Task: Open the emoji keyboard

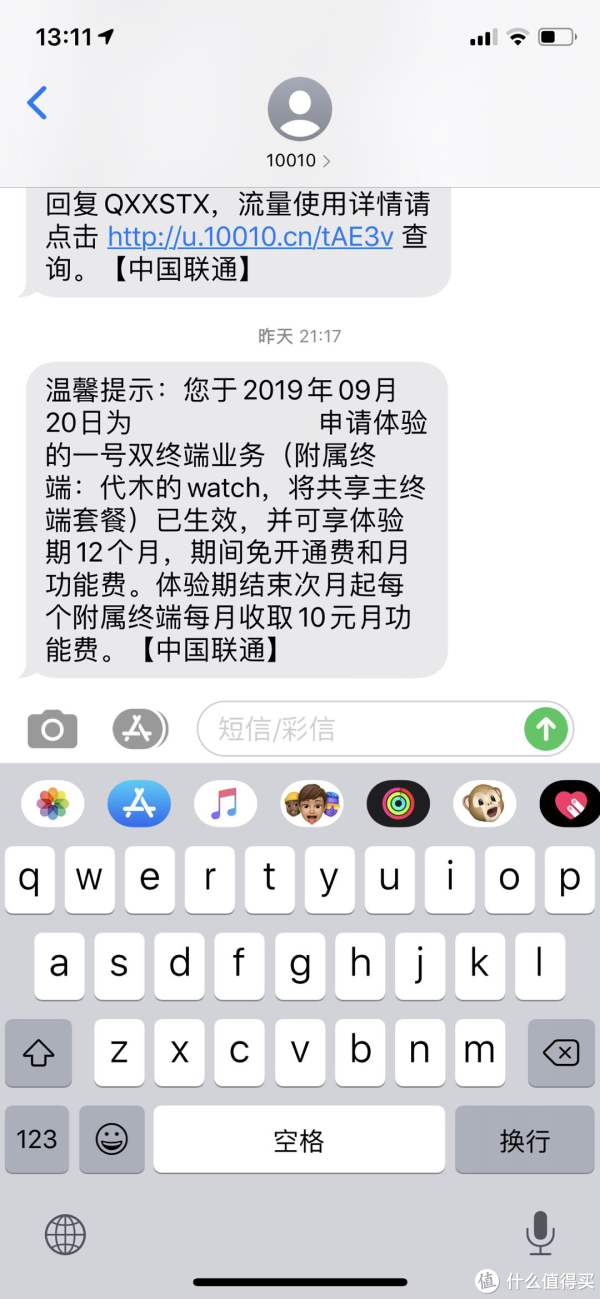Action: point(111,1139)
